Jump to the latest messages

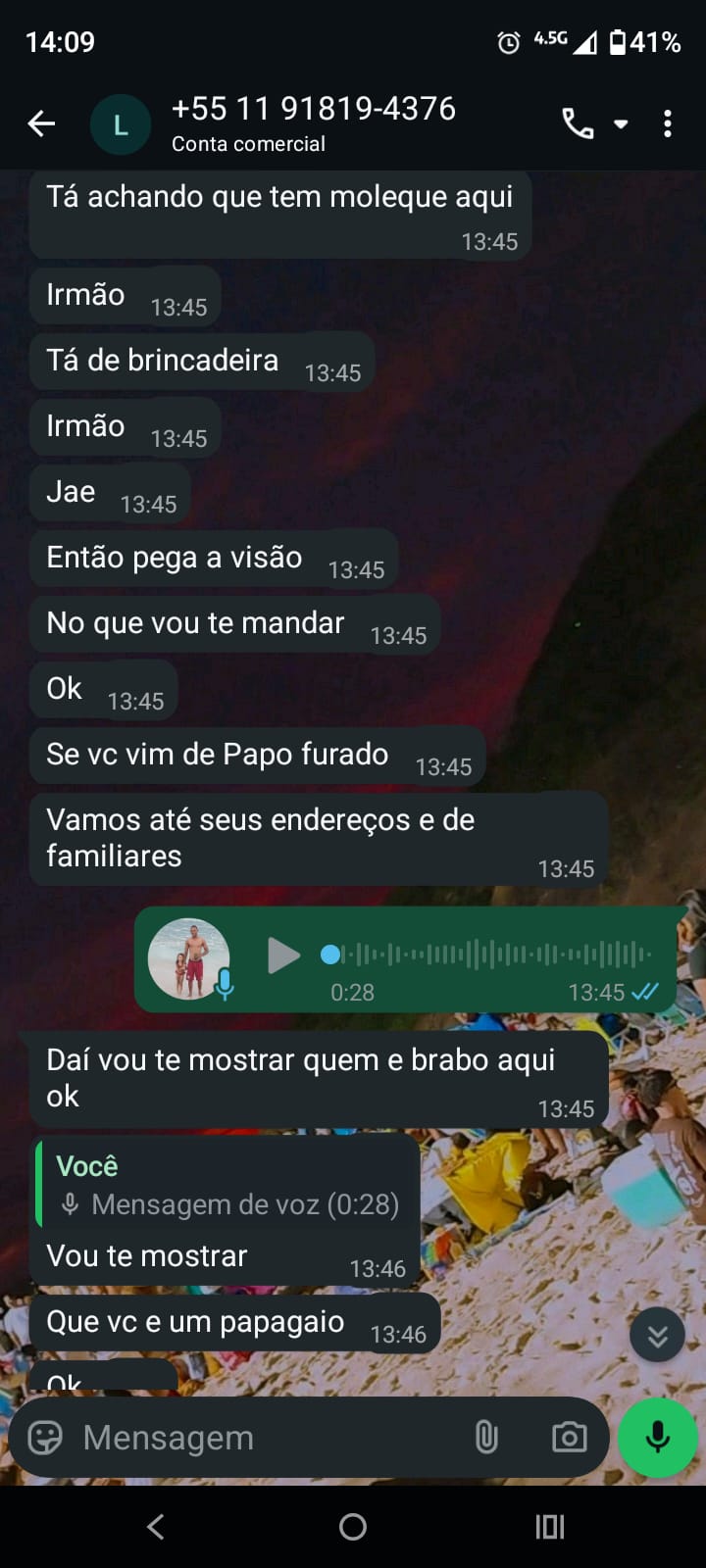coord(657,1335)
